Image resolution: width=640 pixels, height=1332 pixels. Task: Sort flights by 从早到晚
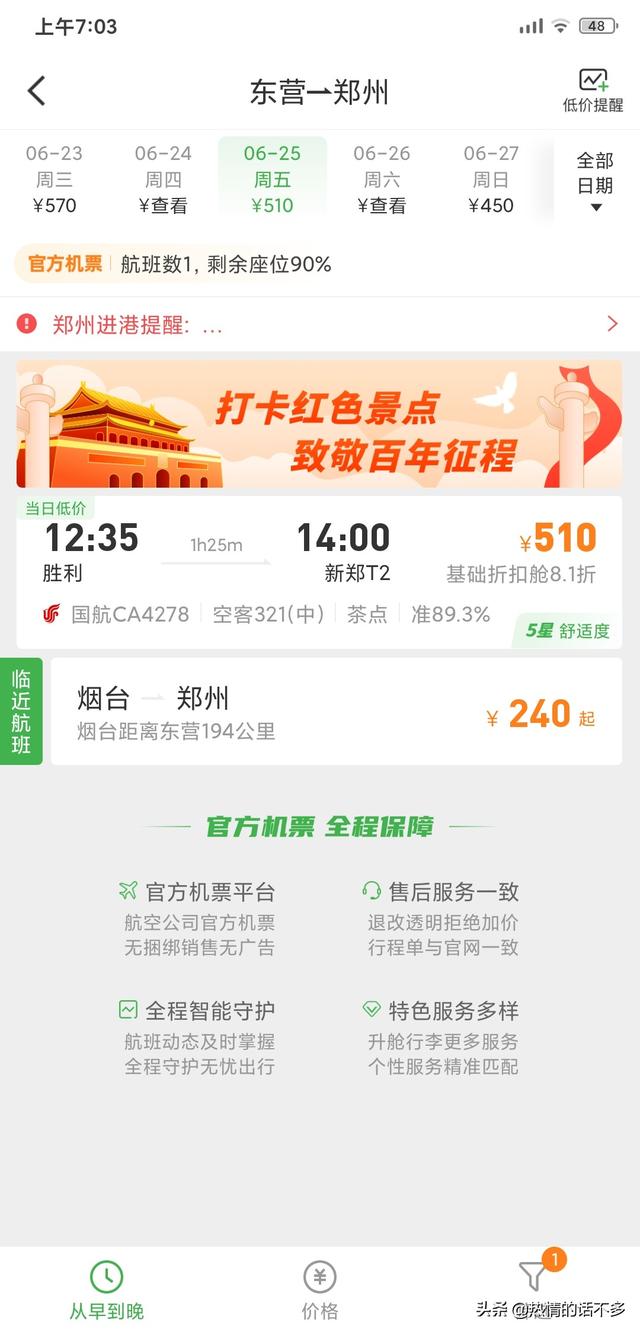[x=106, y=1289]
